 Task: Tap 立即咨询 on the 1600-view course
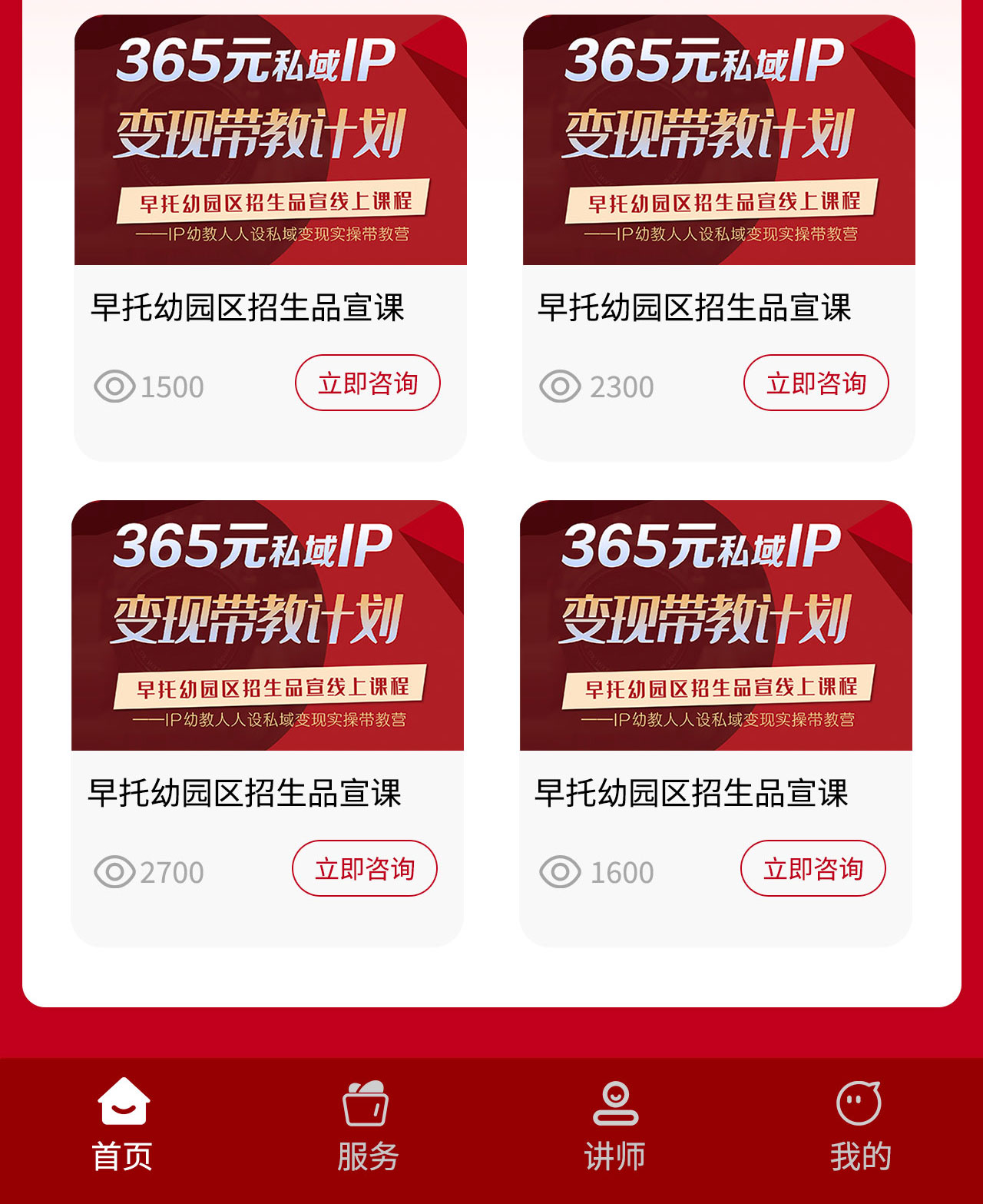click(x=813, y=868)
